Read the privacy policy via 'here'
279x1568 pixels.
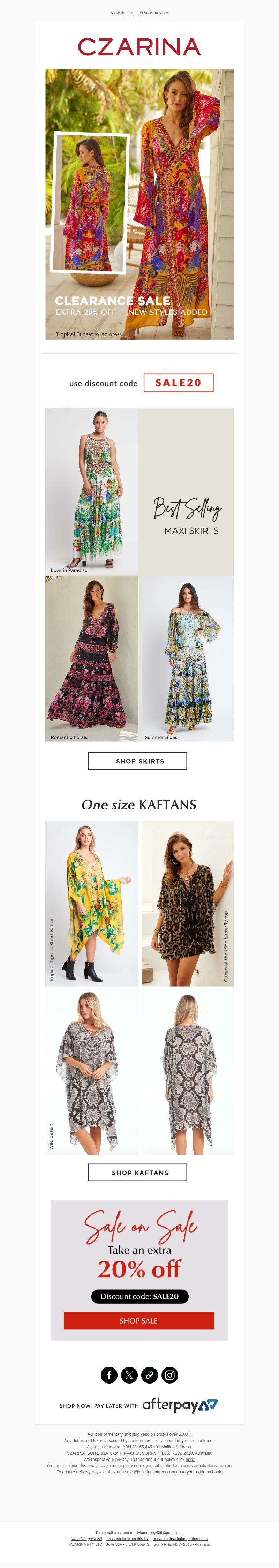pyautogui.click(x=190, y=1459)
